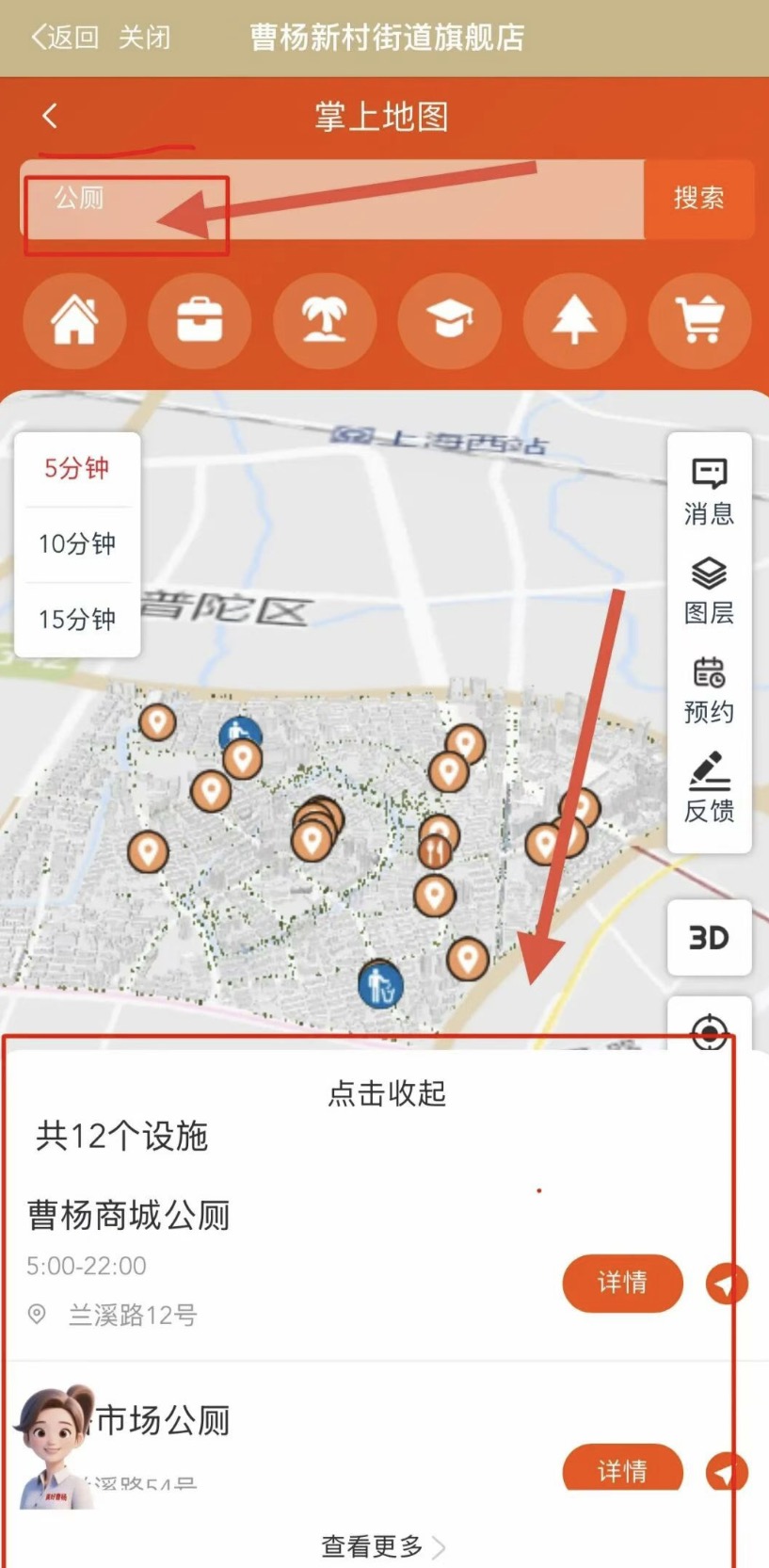
Task: Toggle the 3D map view
Action: pos(709,938)
